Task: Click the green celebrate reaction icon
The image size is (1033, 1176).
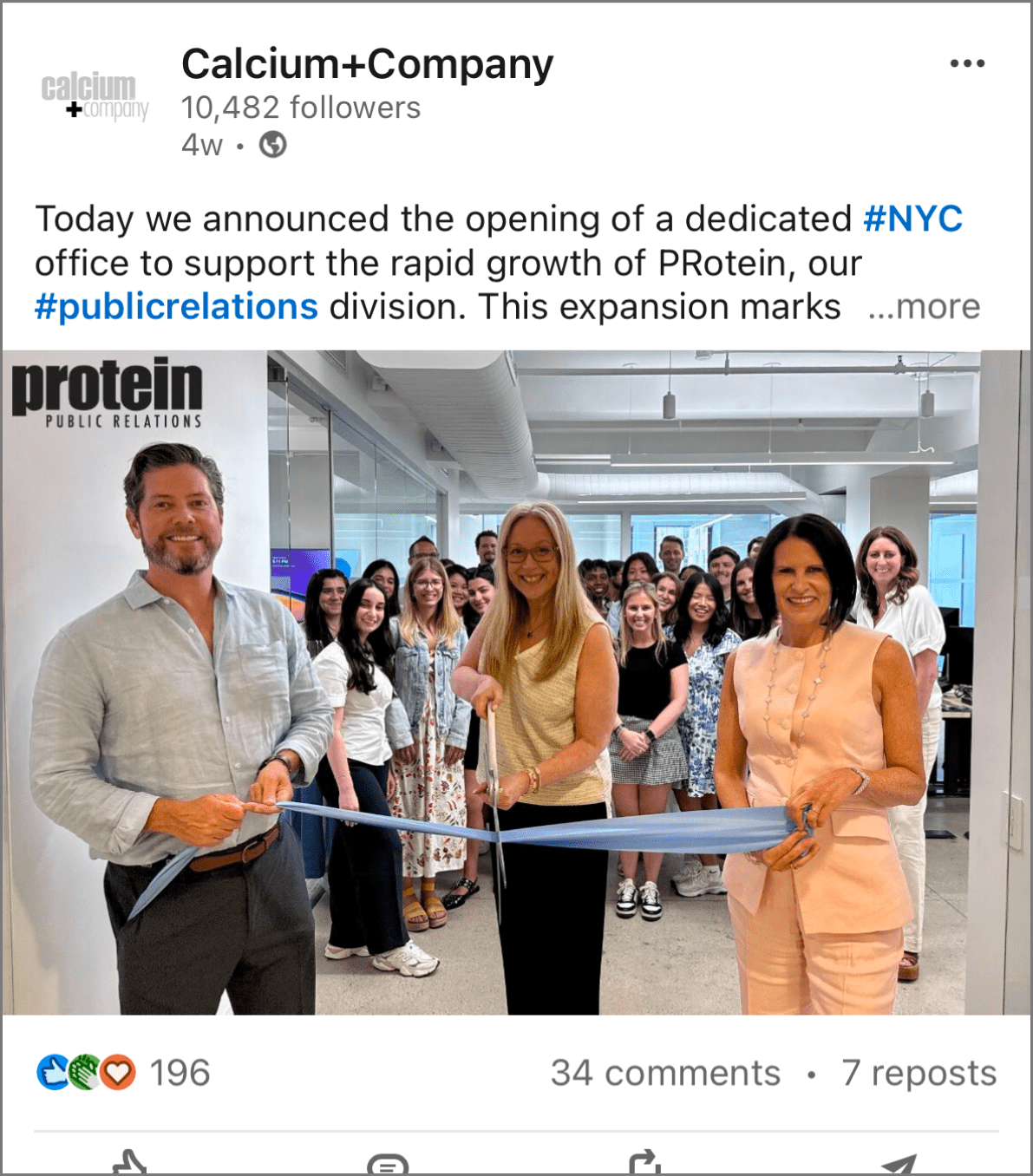Action: (x=85, y=1074)
